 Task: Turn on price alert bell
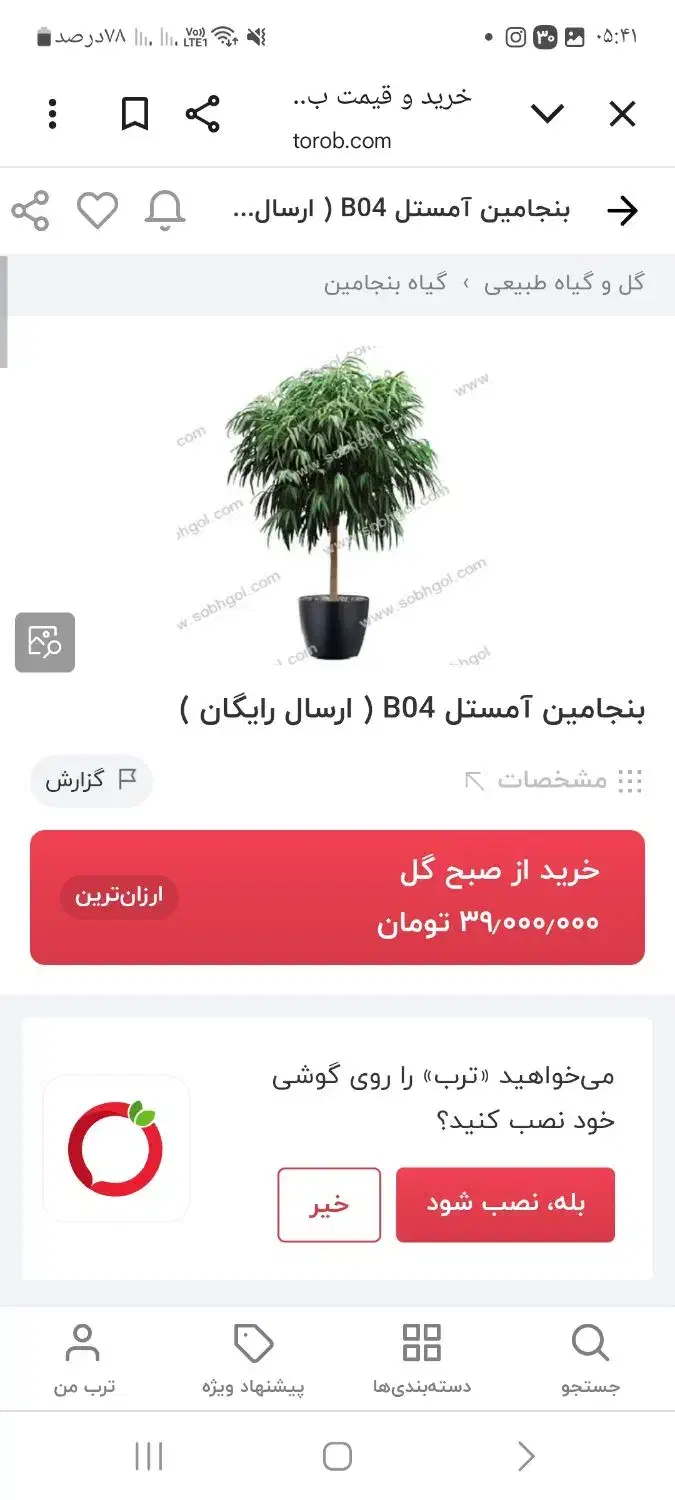[x=165, y=210]
